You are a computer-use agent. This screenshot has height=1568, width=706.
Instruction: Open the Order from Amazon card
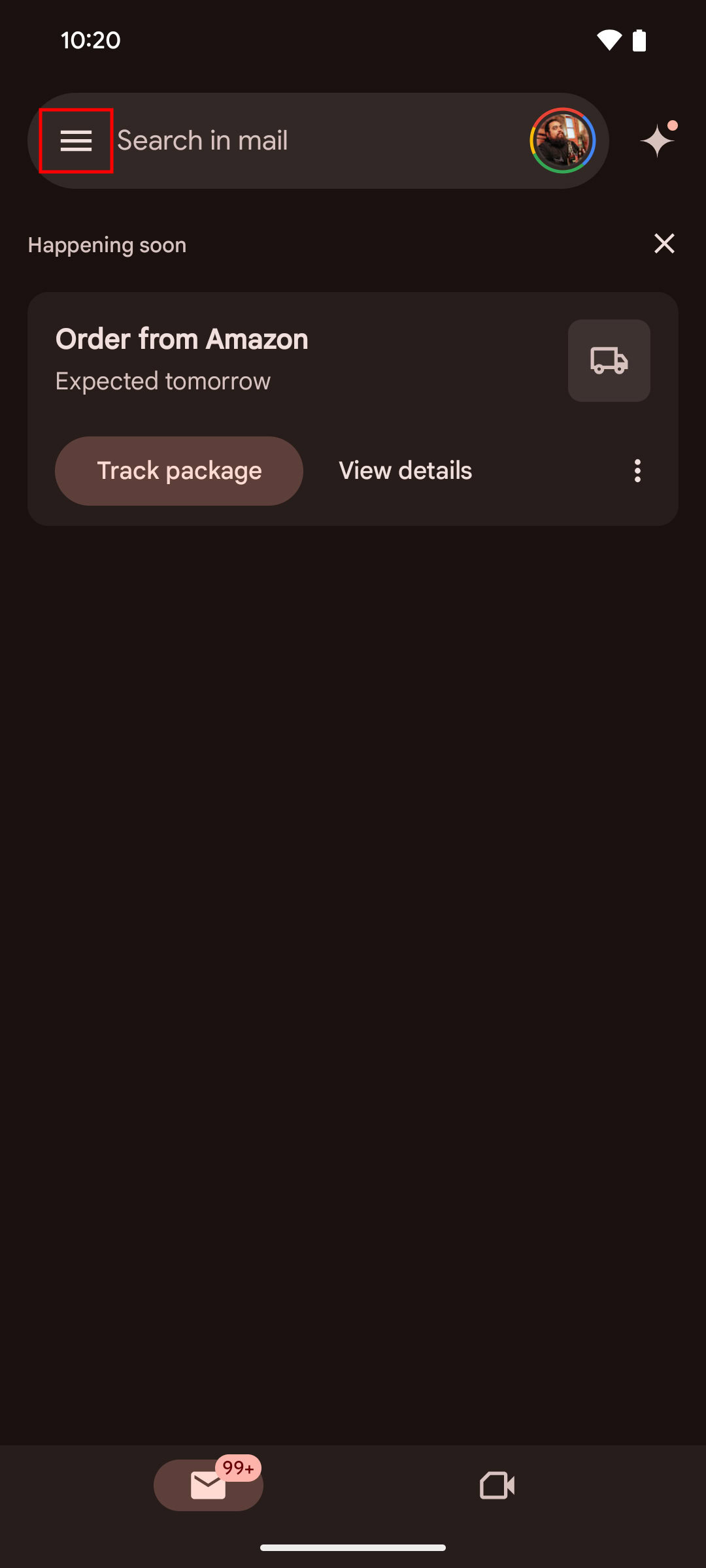coord(353,409)
